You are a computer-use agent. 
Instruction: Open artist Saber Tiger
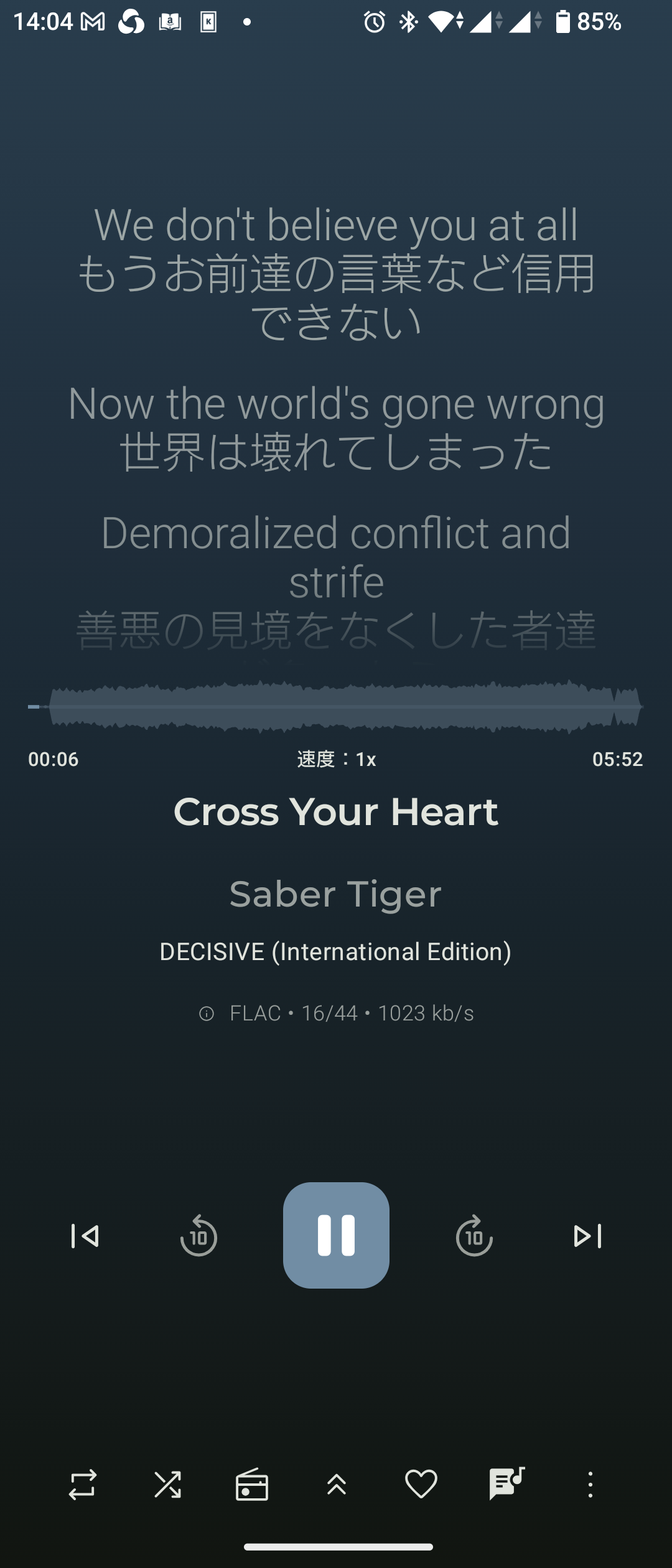tap(335, 894)
